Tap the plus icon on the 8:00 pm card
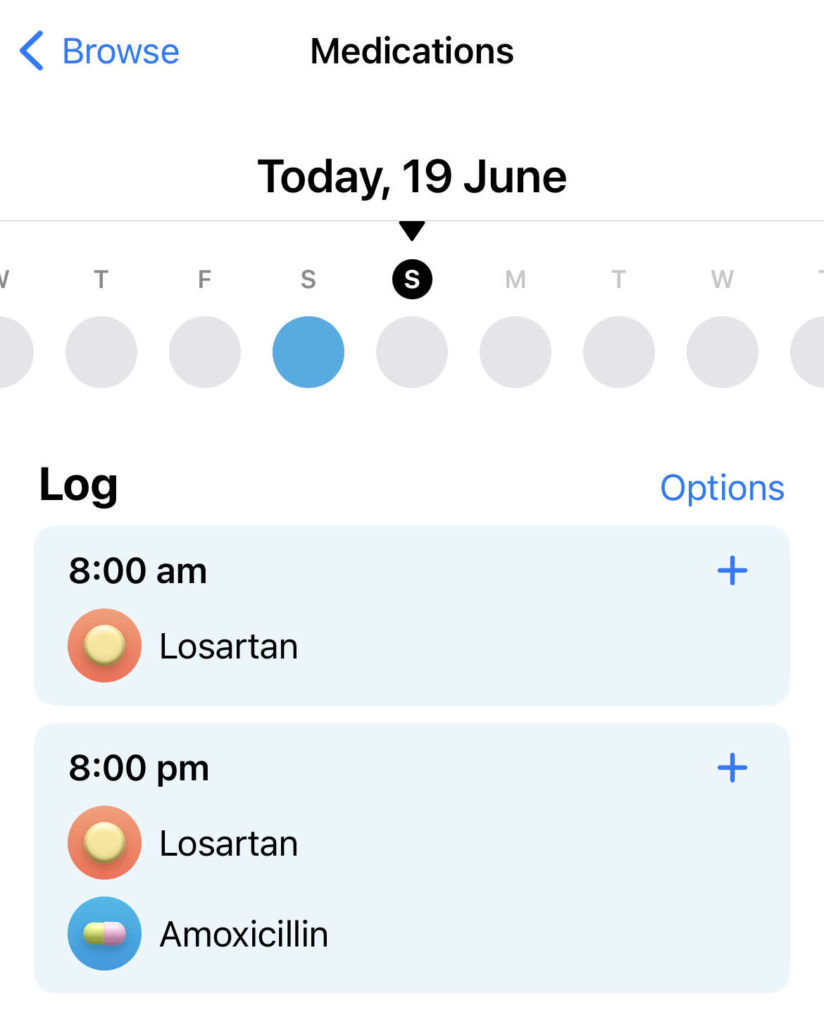 [x=732, y=768]
